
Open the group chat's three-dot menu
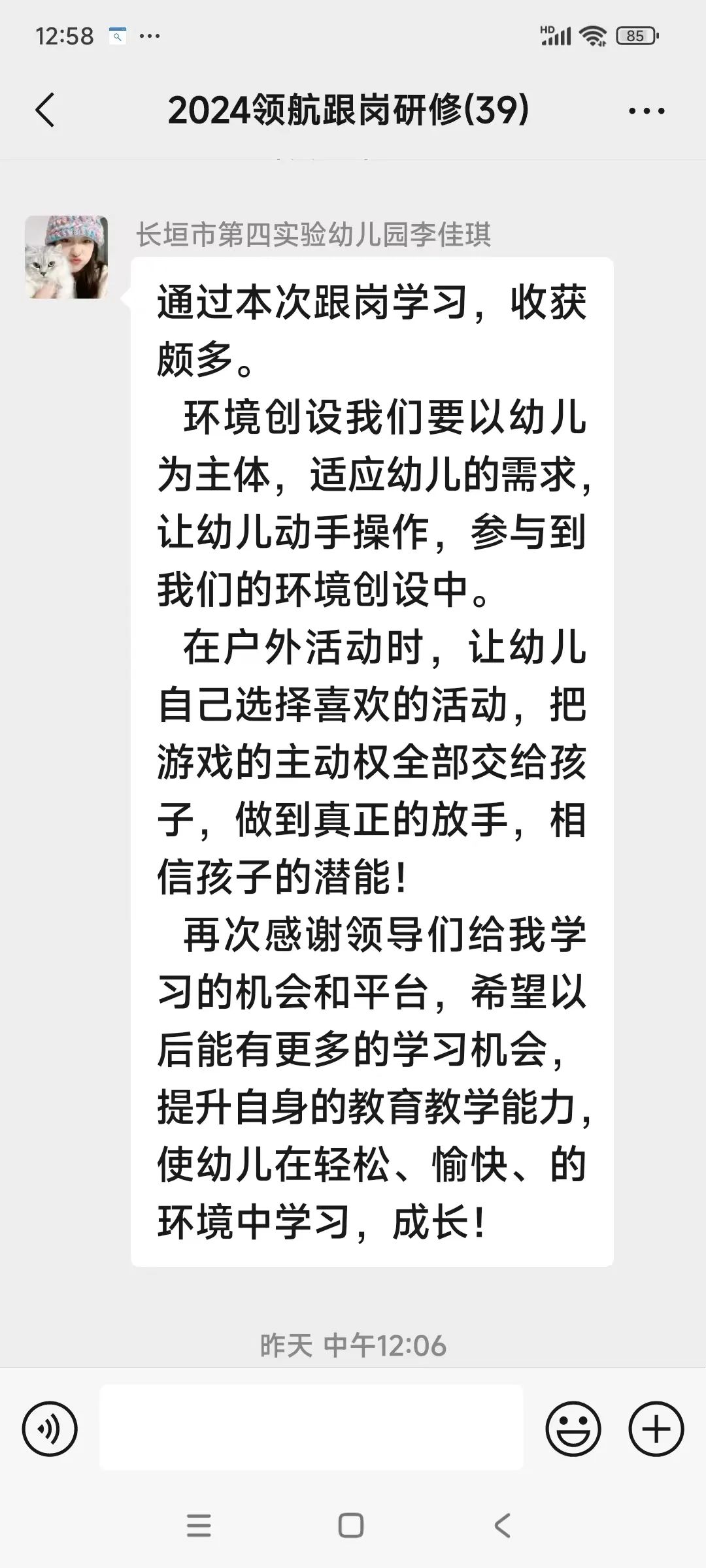pyautogui.click(x=647, y=111)
